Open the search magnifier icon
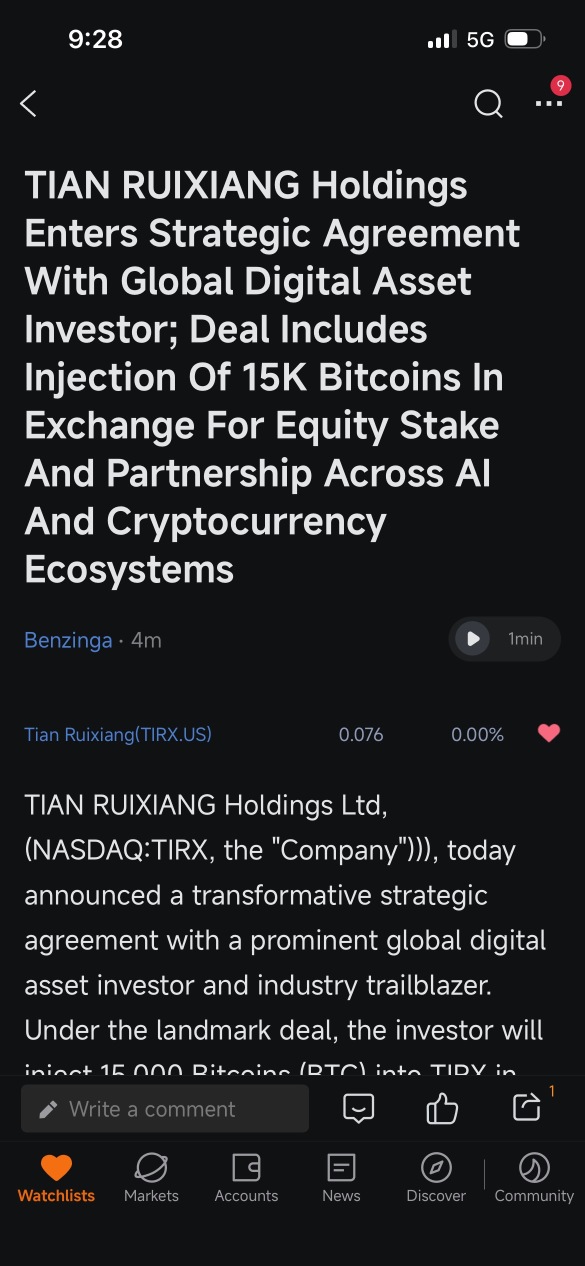The height and width of the screenshot is (1266, 585). pos(488,103)
